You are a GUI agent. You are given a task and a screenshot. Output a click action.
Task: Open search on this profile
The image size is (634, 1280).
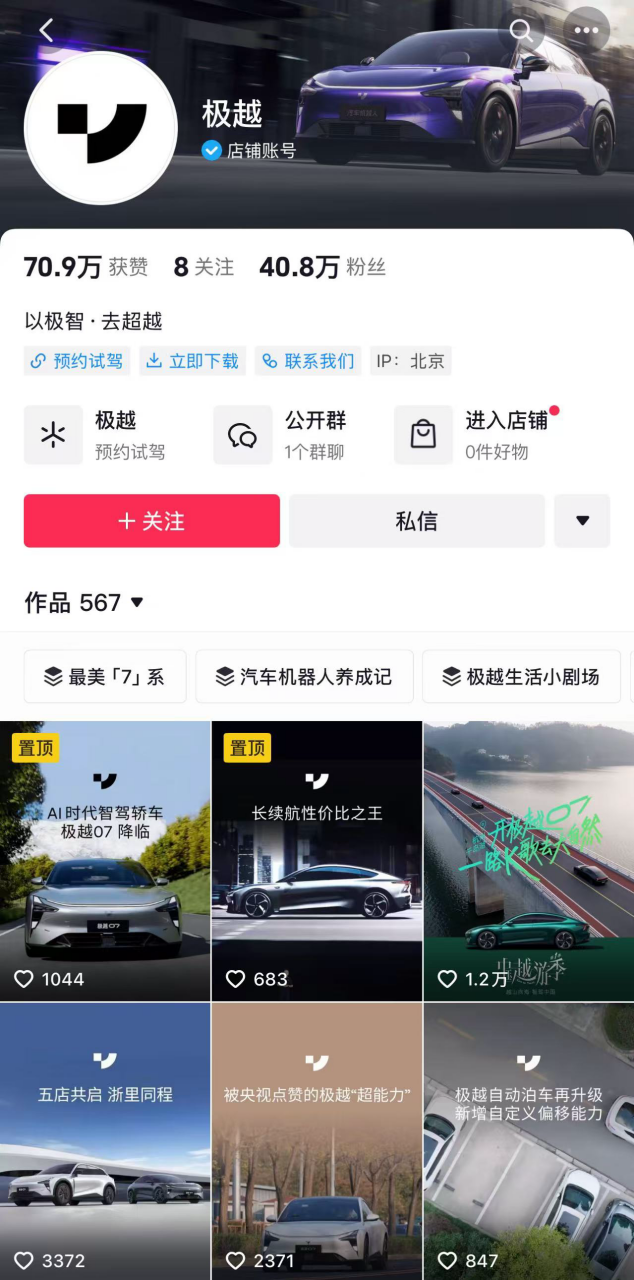click(x=521, y=30)
